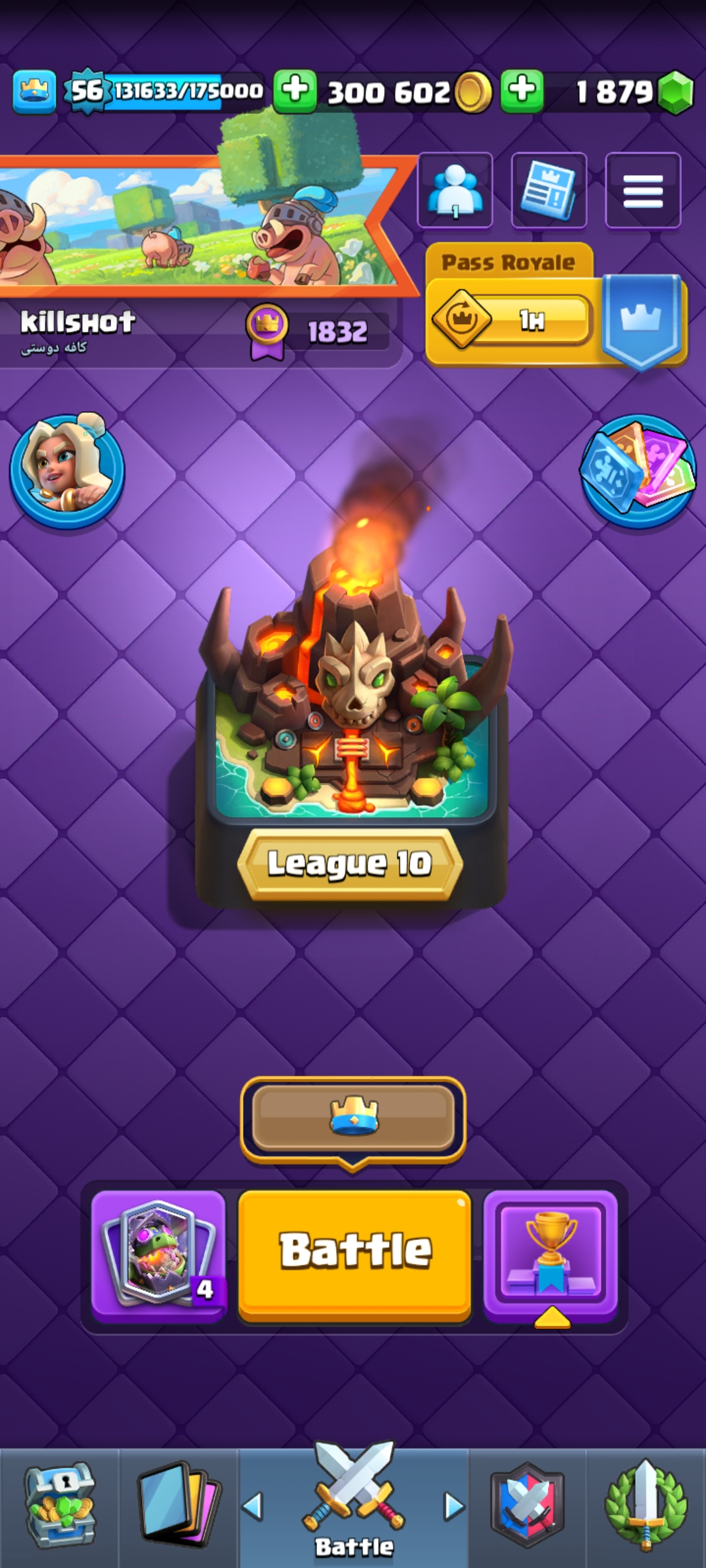The width and height of the screenshot is (706, 1568).
Task: Open the 1832 trophy count badge
Action: 317,332
